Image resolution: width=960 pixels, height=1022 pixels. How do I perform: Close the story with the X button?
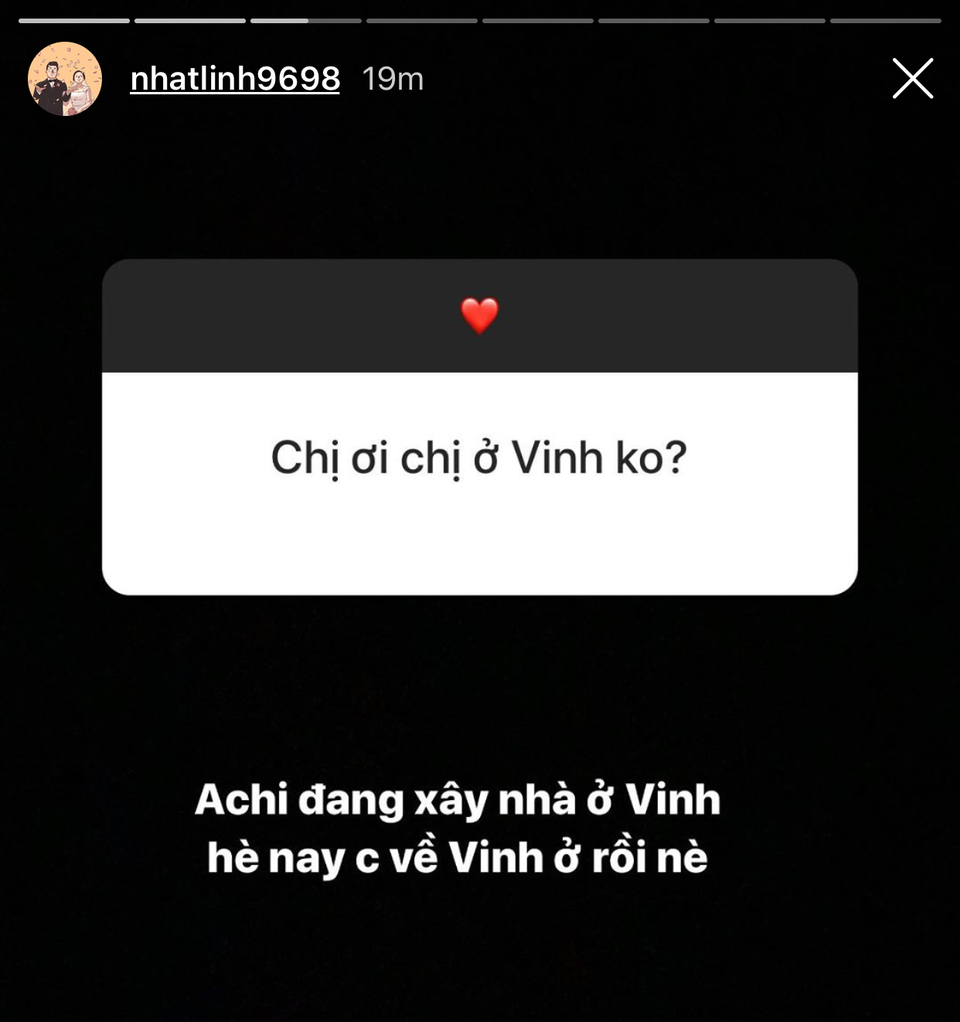pyautogui.click(x=912, y=79)
